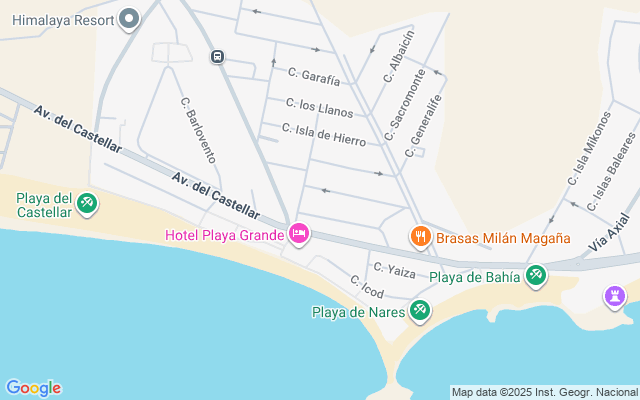Tap the Brasas Milán Magaña restaurant marker
The width and height of the screenshot is (640, 400).
pyautogui.click(x=420, y=237)
